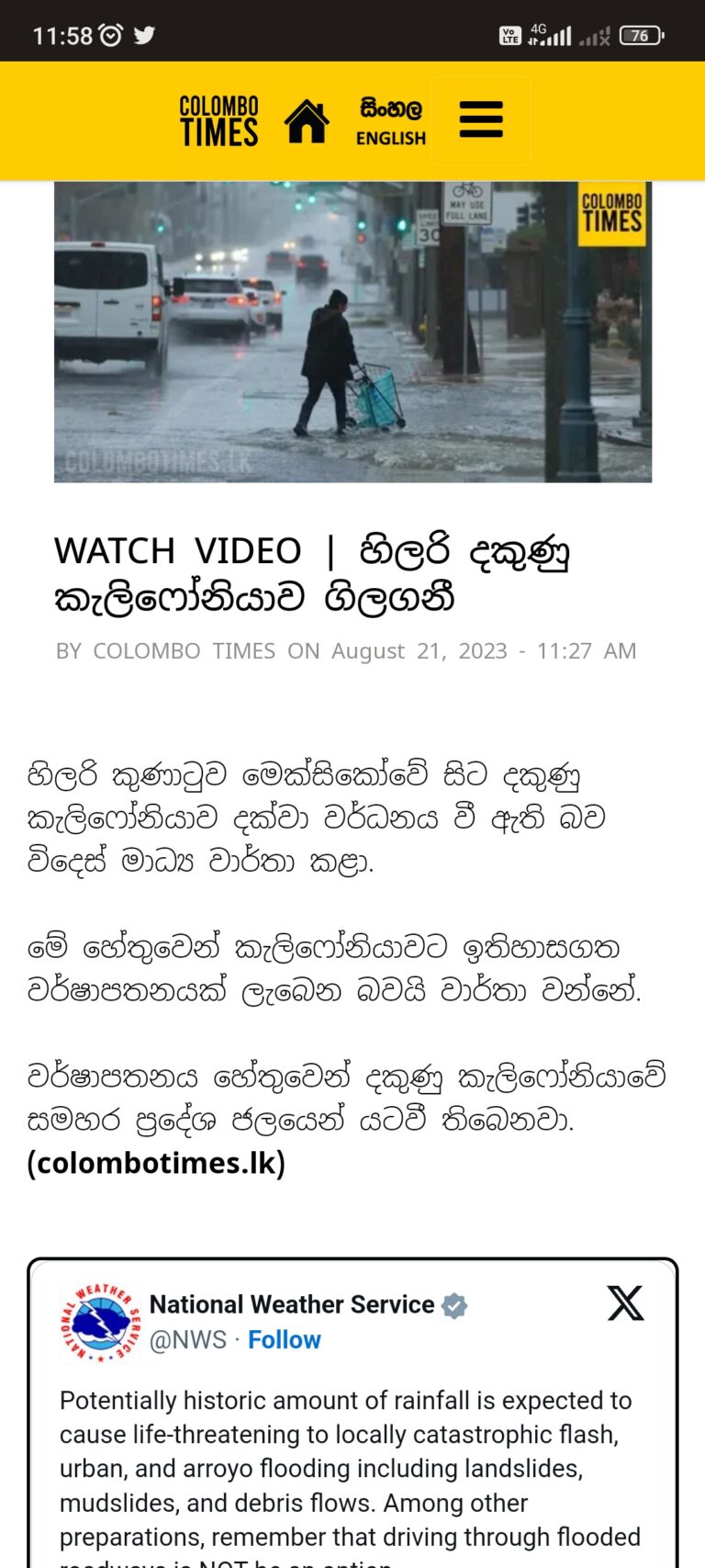Screen dimensions: 705x1568
Task: Switch language to Sinhala
Action: pos(390,108)
